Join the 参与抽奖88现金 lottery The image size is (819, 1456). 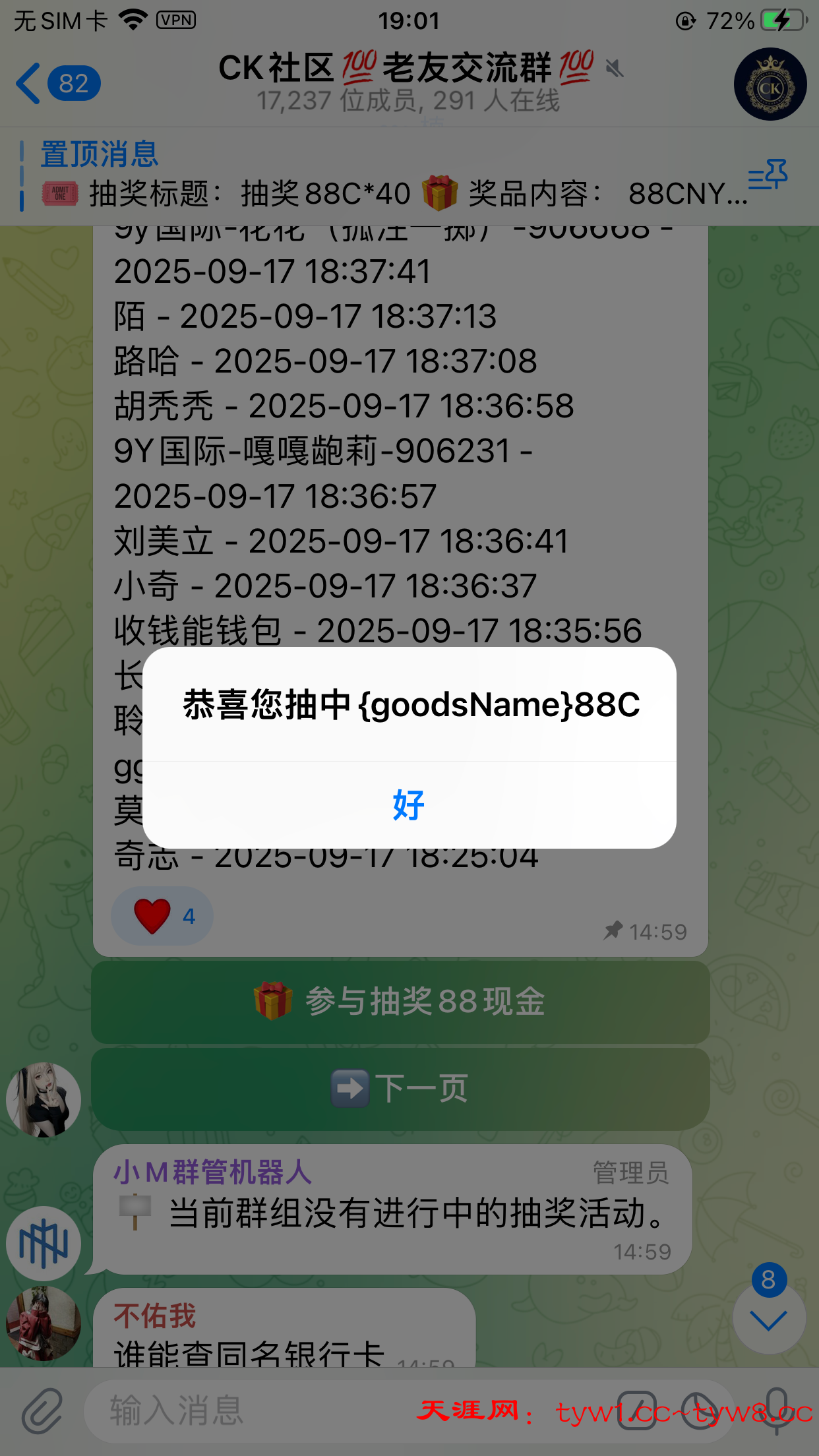(400, 1002)
